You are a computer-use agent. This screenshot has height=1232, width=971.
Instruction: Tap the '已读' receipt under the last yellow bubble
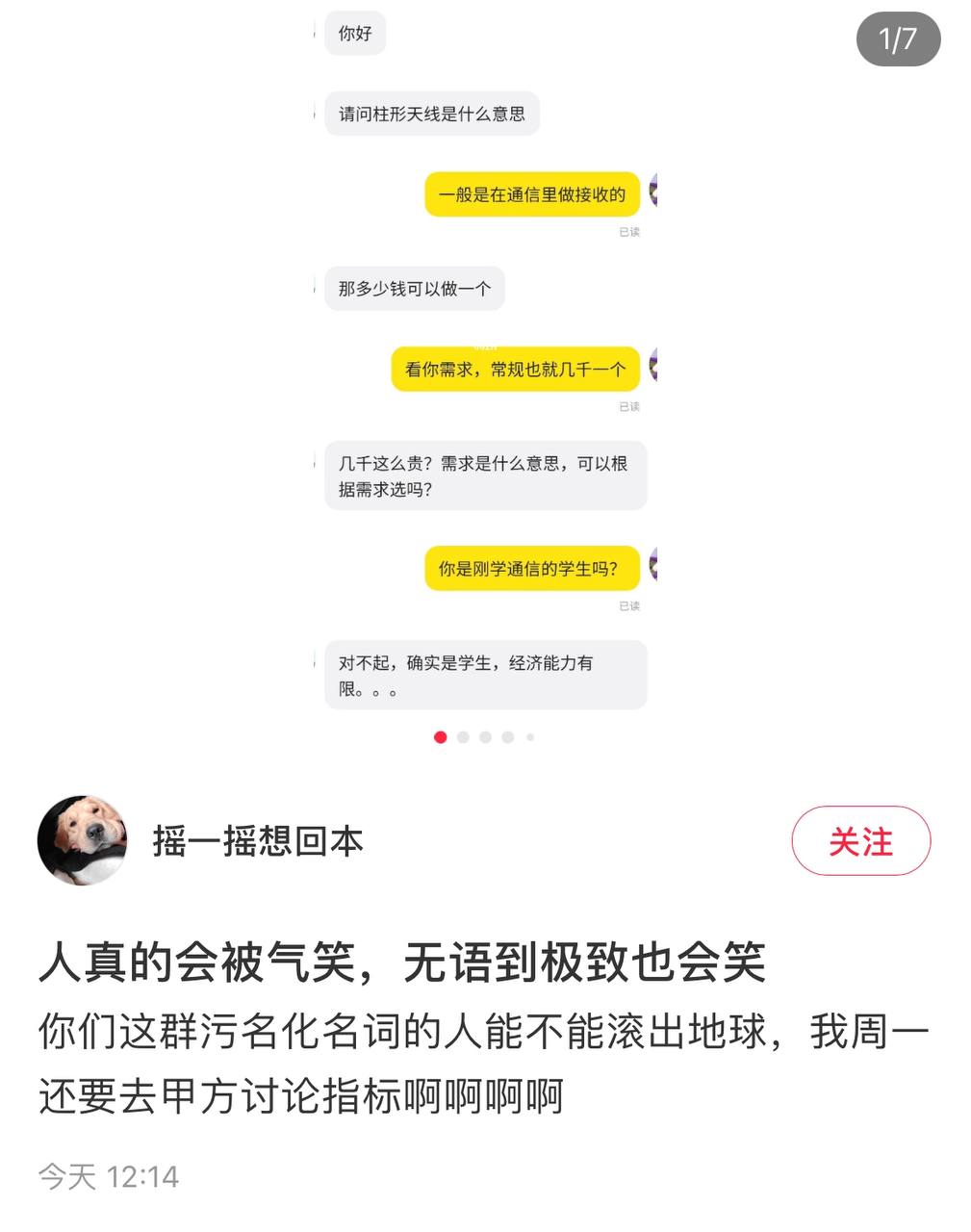tap(628, 605)
